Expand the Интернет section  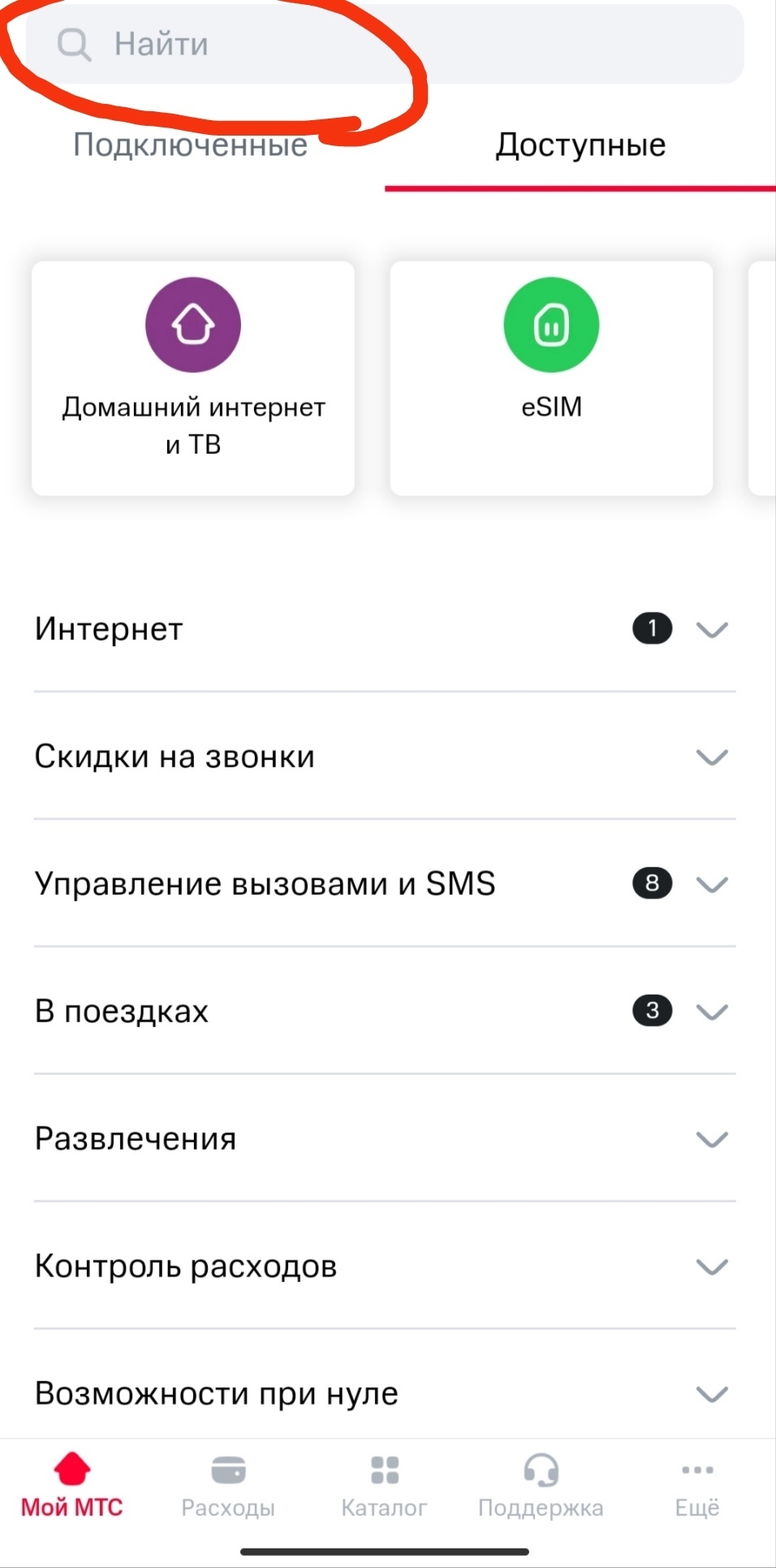pyautogui.click(x=385, y=629)
